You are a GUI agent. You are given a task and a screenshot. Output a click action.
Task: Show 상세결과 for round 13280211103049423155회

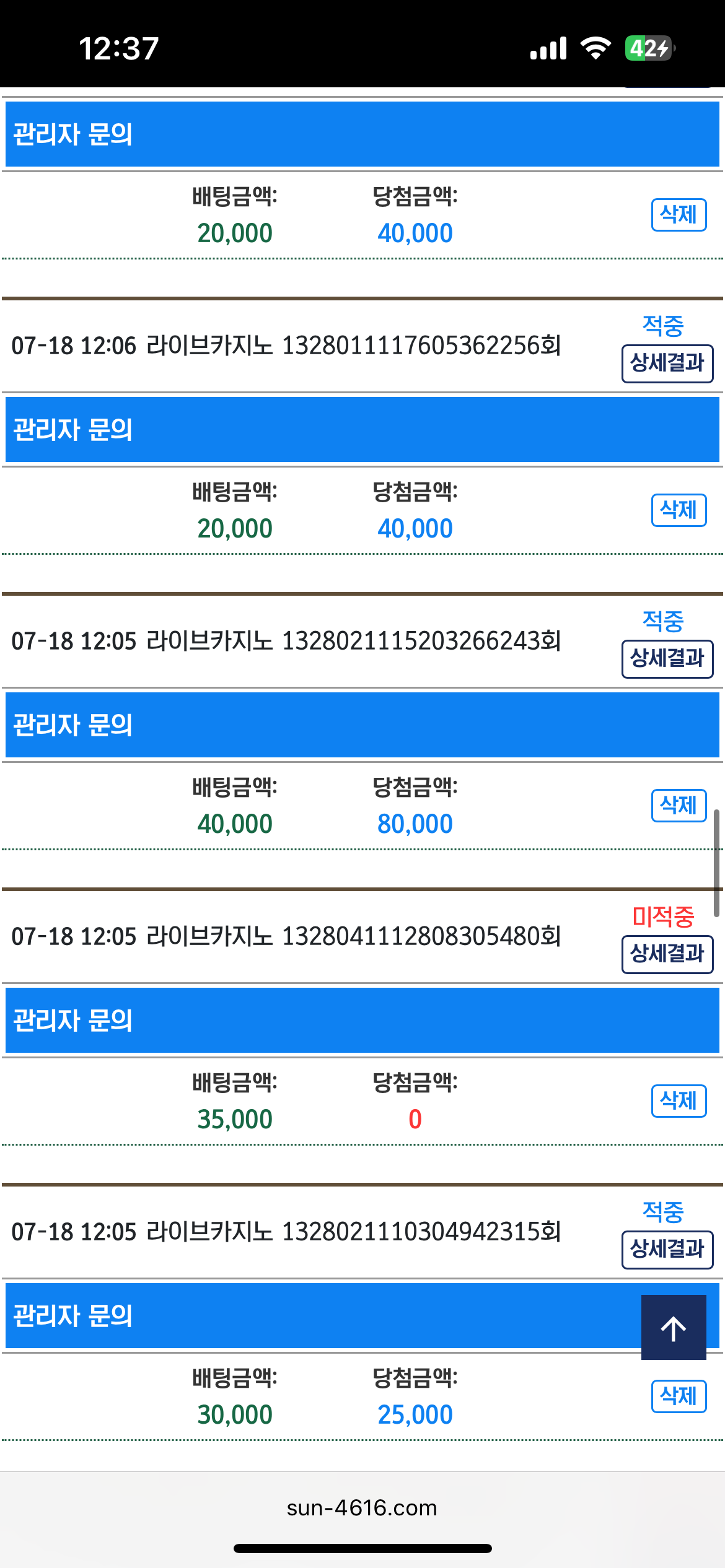click(x=667, y=1250)
